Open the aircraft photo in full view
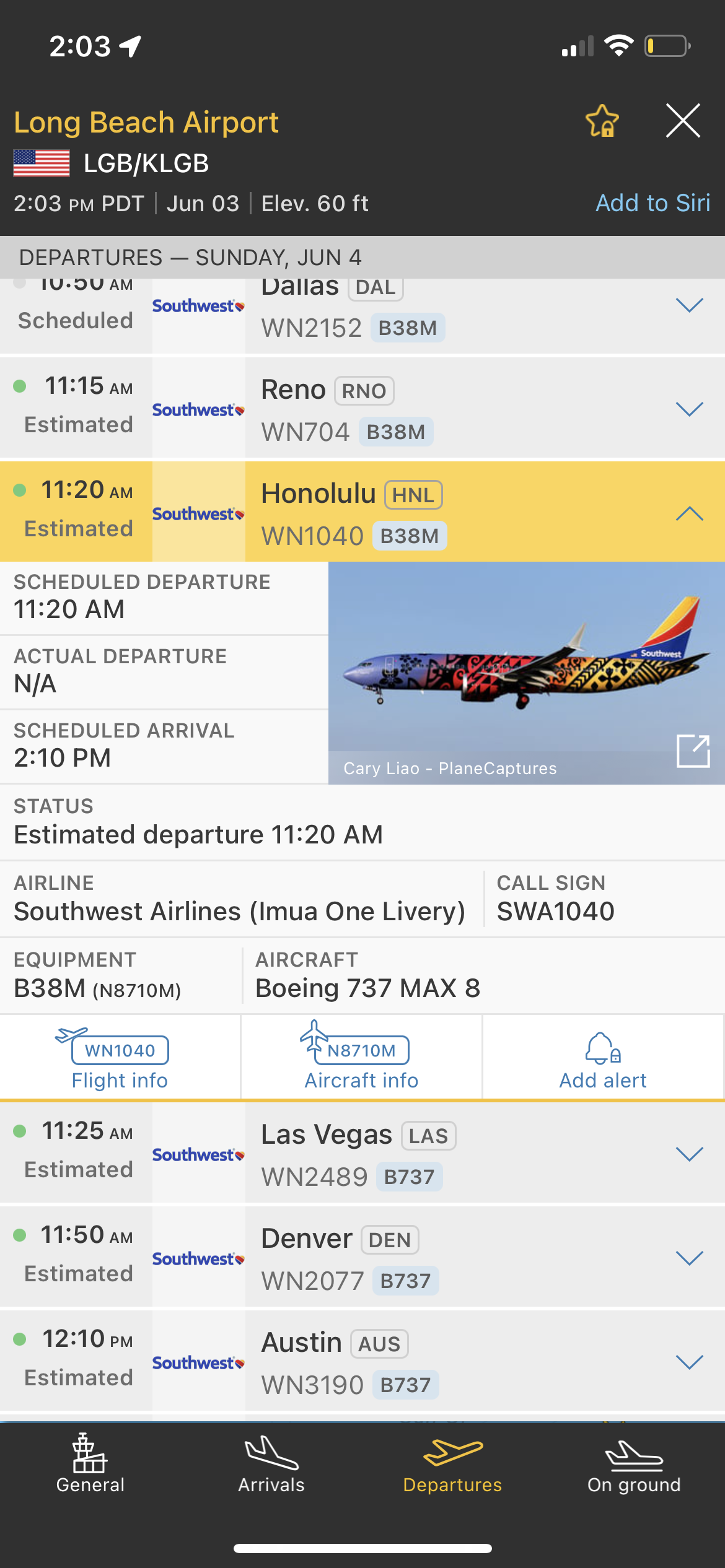Viewport: 725px width, 1568px height. [693, 751]
